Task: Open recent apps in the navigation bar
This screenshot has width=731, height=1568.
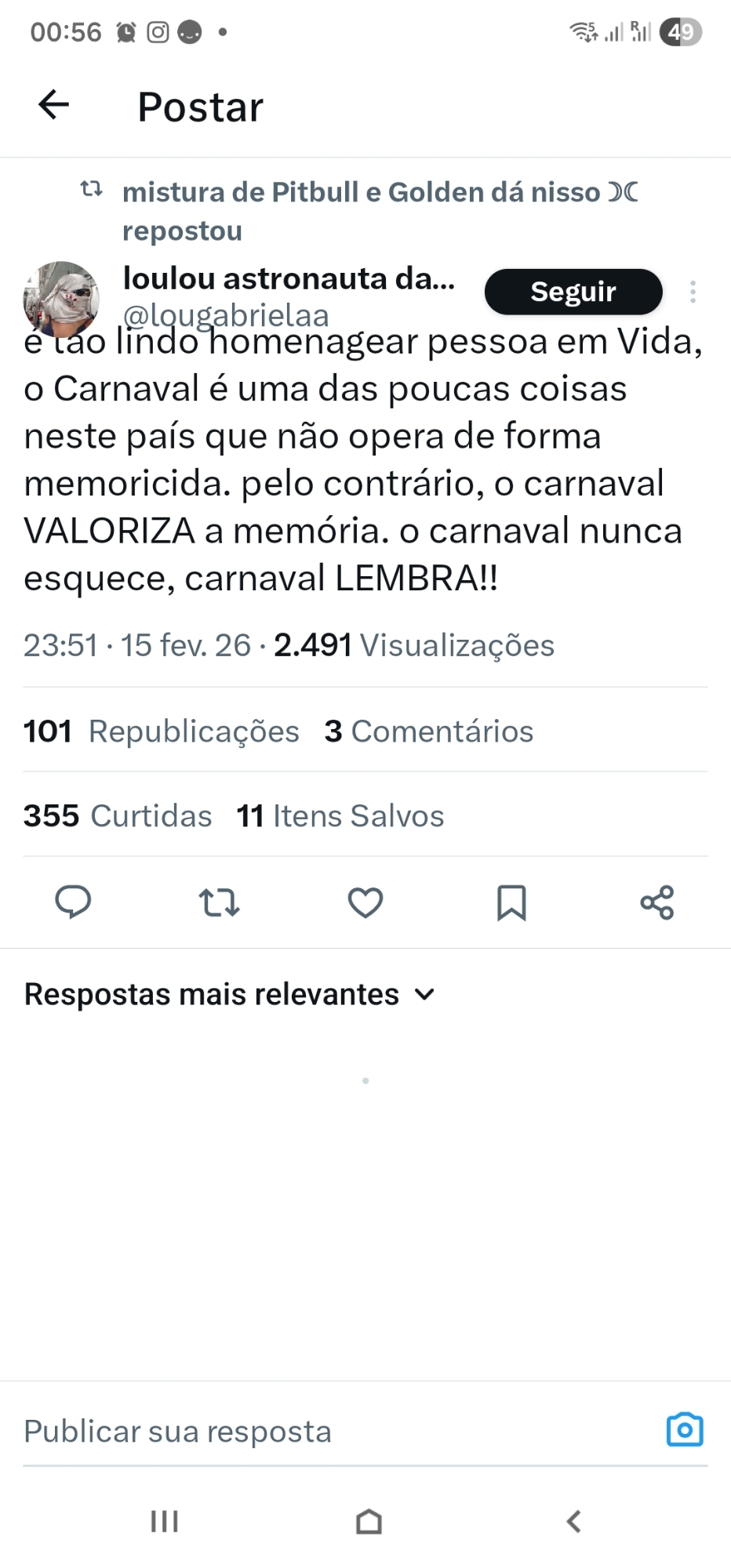Action: (165, 1521)
